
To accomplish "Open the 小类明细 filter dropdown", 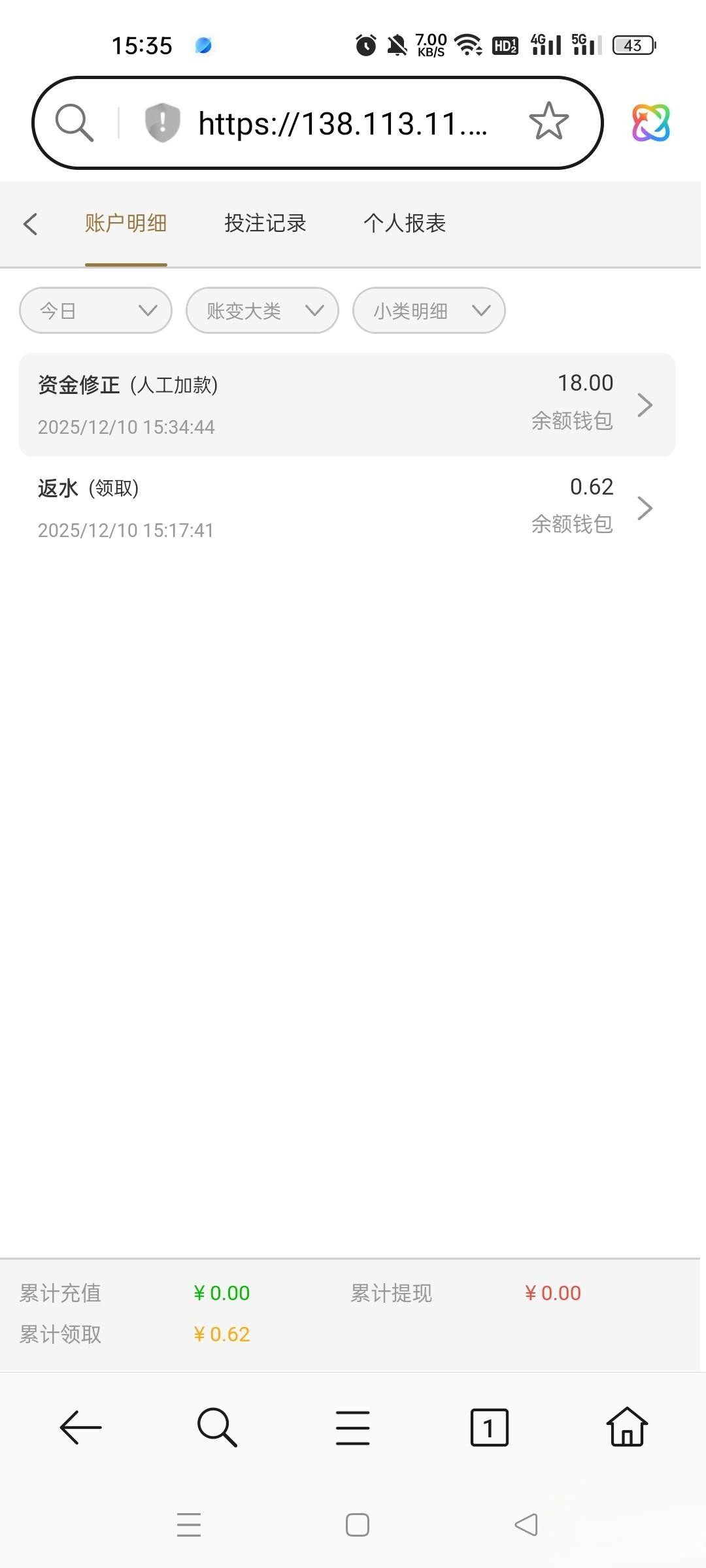I will (429, 310).
